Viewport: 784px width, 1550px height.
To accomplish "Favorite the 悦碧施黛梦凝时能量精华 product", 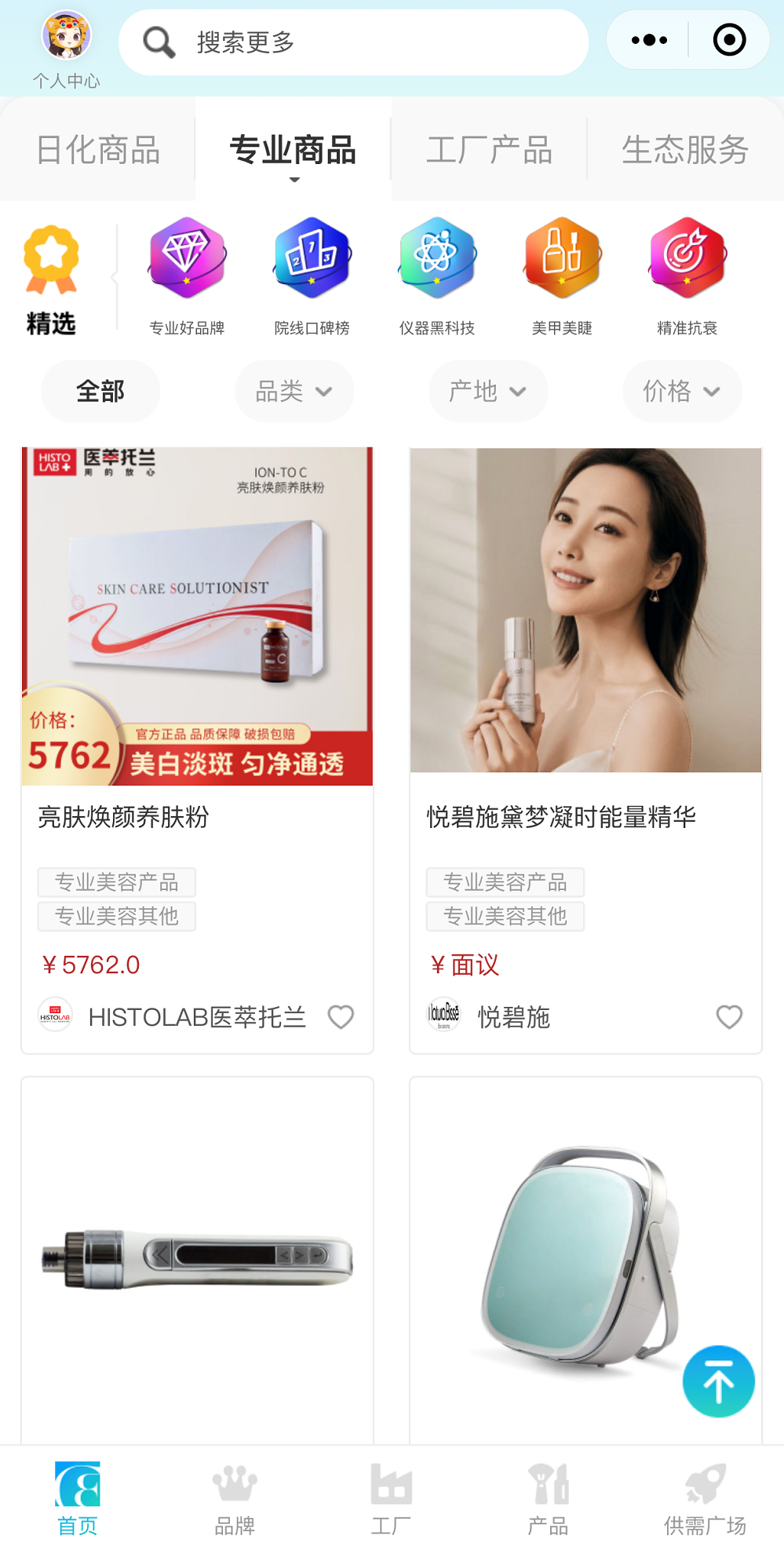I will coord(729,1016).
